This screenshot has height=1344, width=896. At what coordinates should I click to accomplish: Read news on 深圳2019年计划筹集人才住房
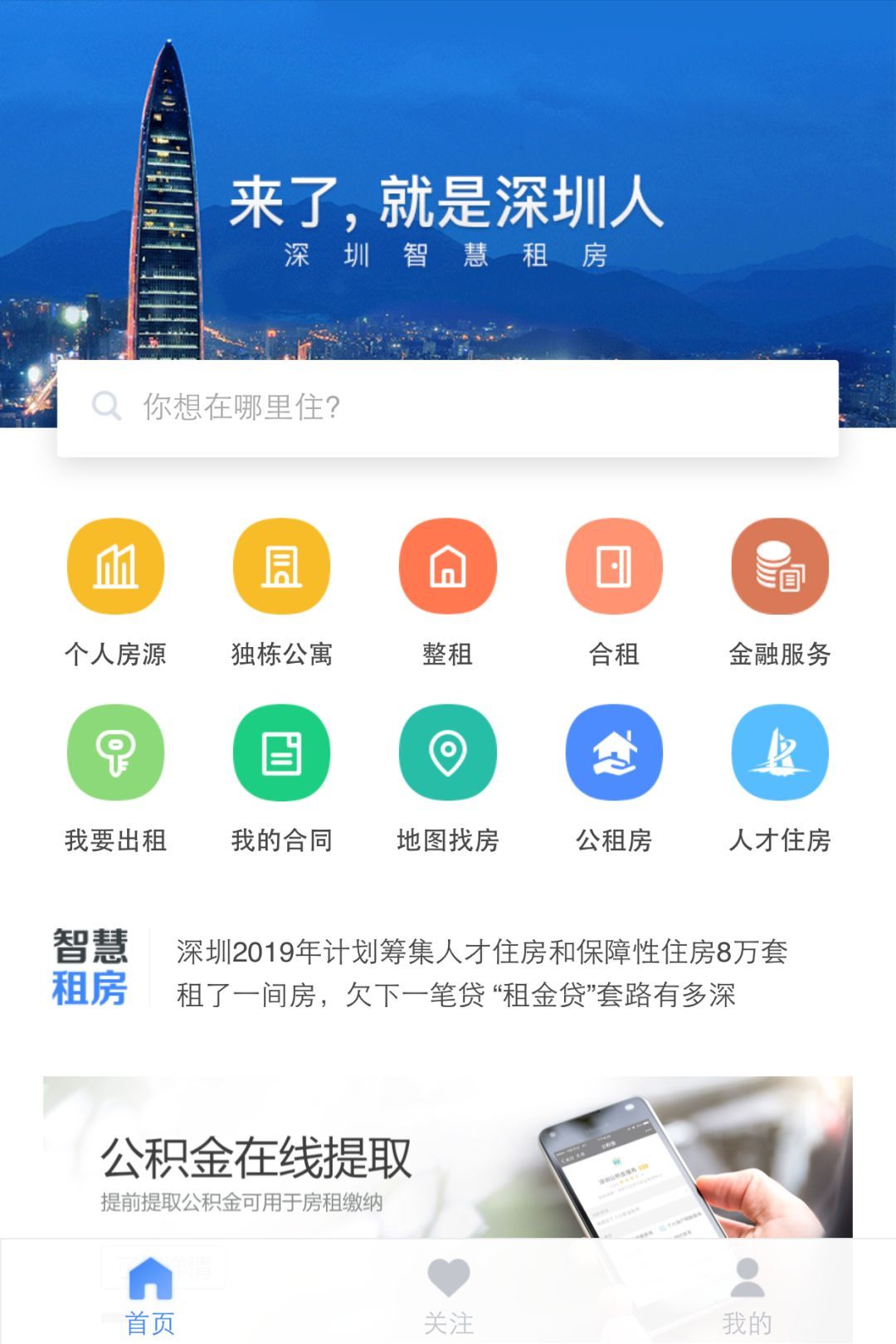click(x=481, y=952)
